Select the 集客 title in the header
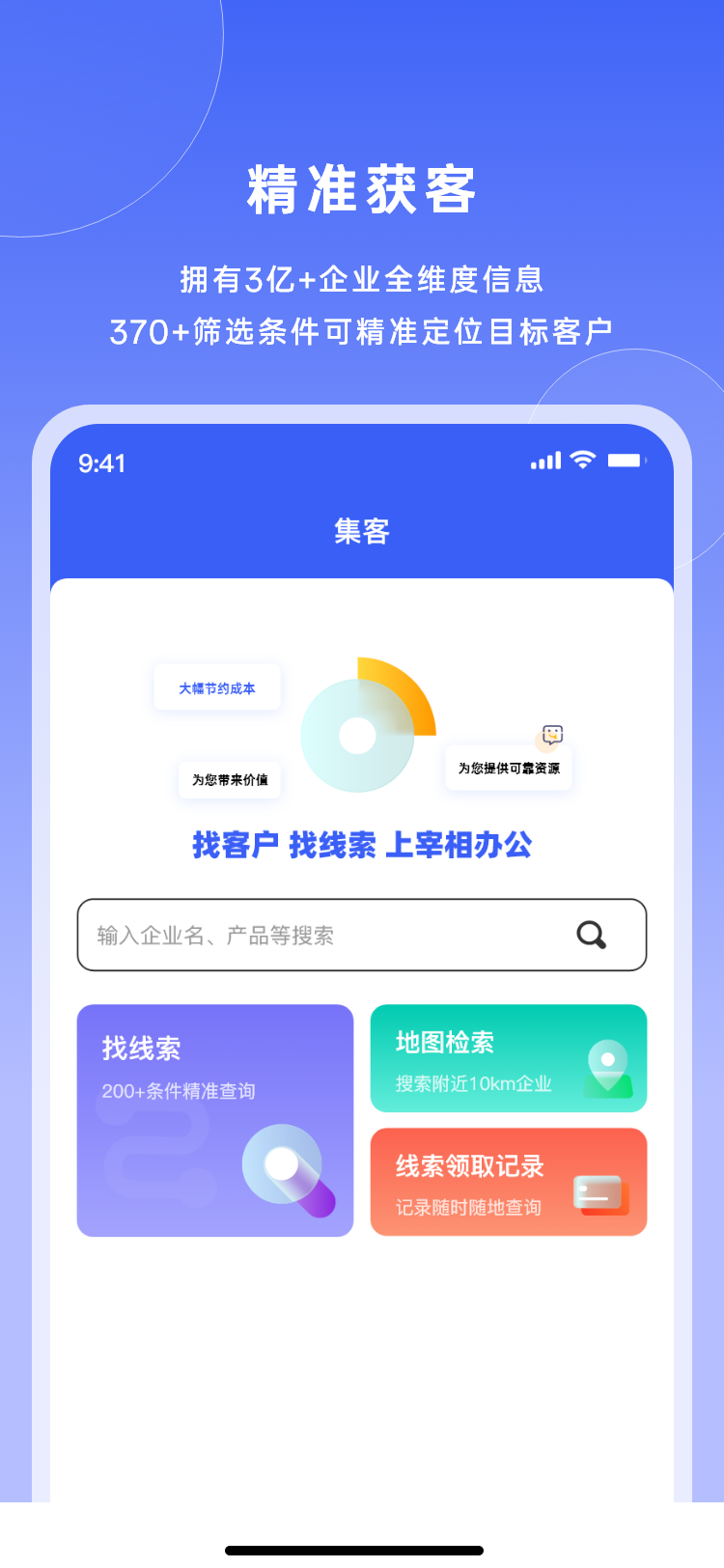The image size is (724, 1568). click(x=362, y=532)
